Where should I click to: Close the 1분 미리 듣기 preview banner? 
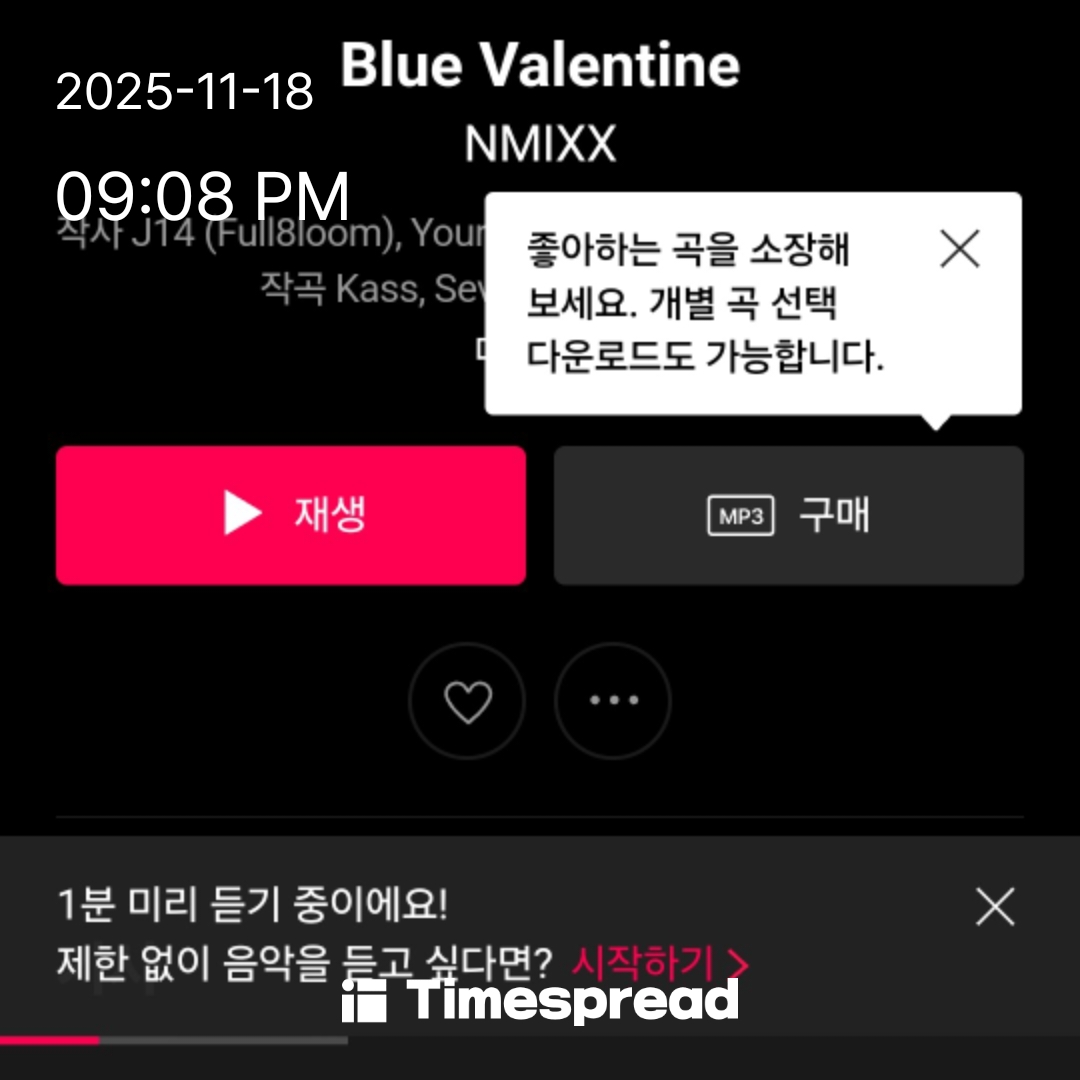click(x=995, y=907)
